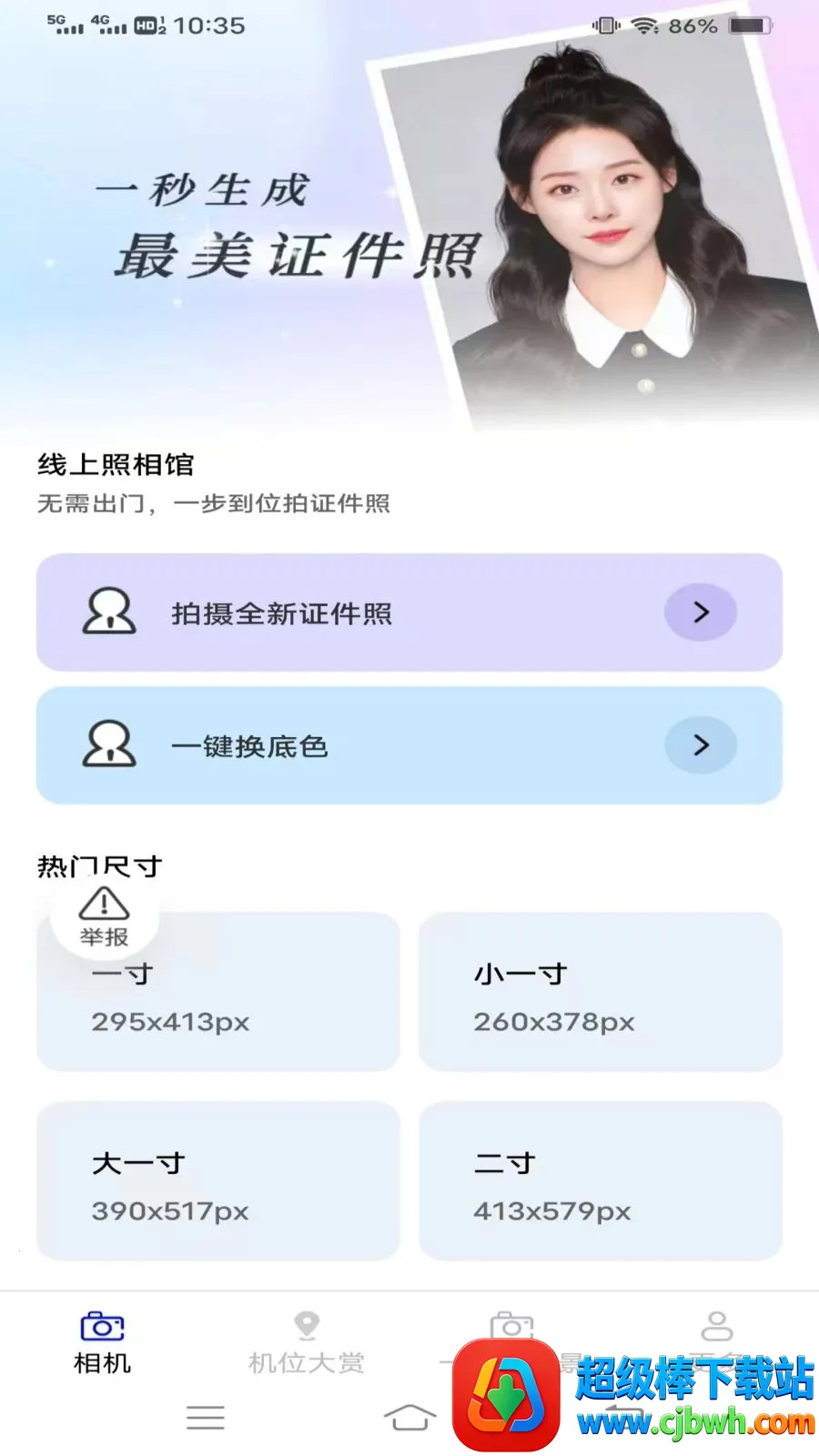
Task: Tap the 举报 report icon
Action: (x=104, y=915)
